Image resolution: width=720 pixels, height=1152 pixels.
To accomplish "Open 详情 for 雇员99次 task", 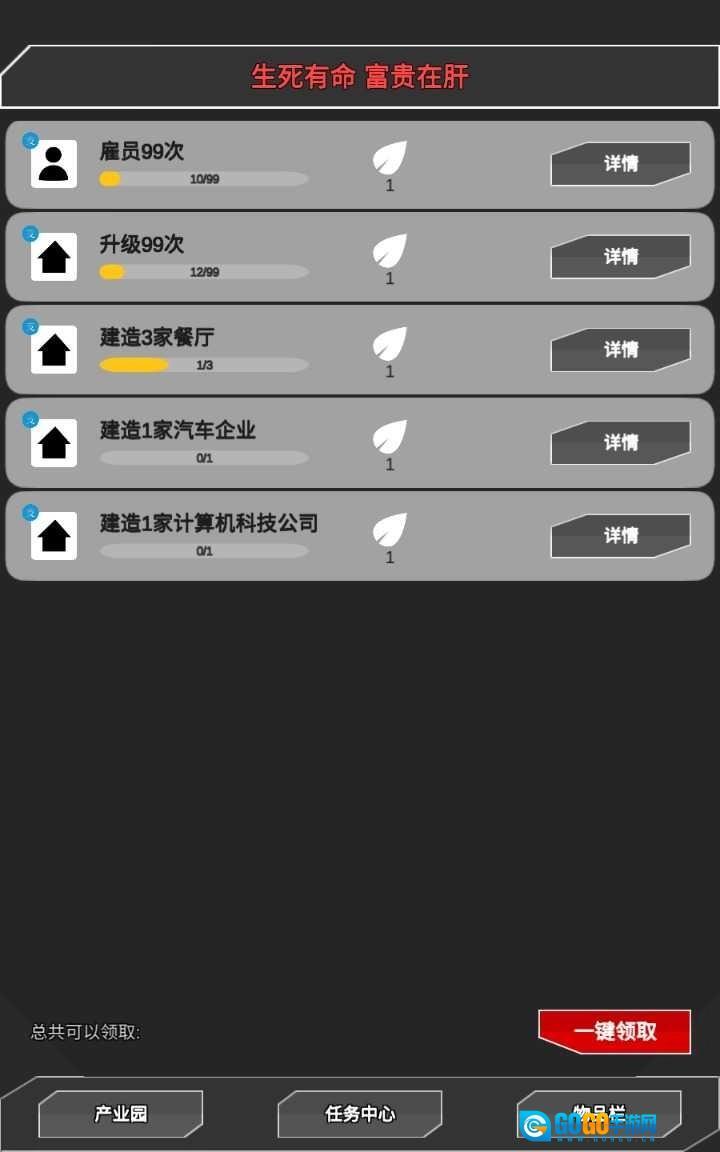I will tap(620, 164).
